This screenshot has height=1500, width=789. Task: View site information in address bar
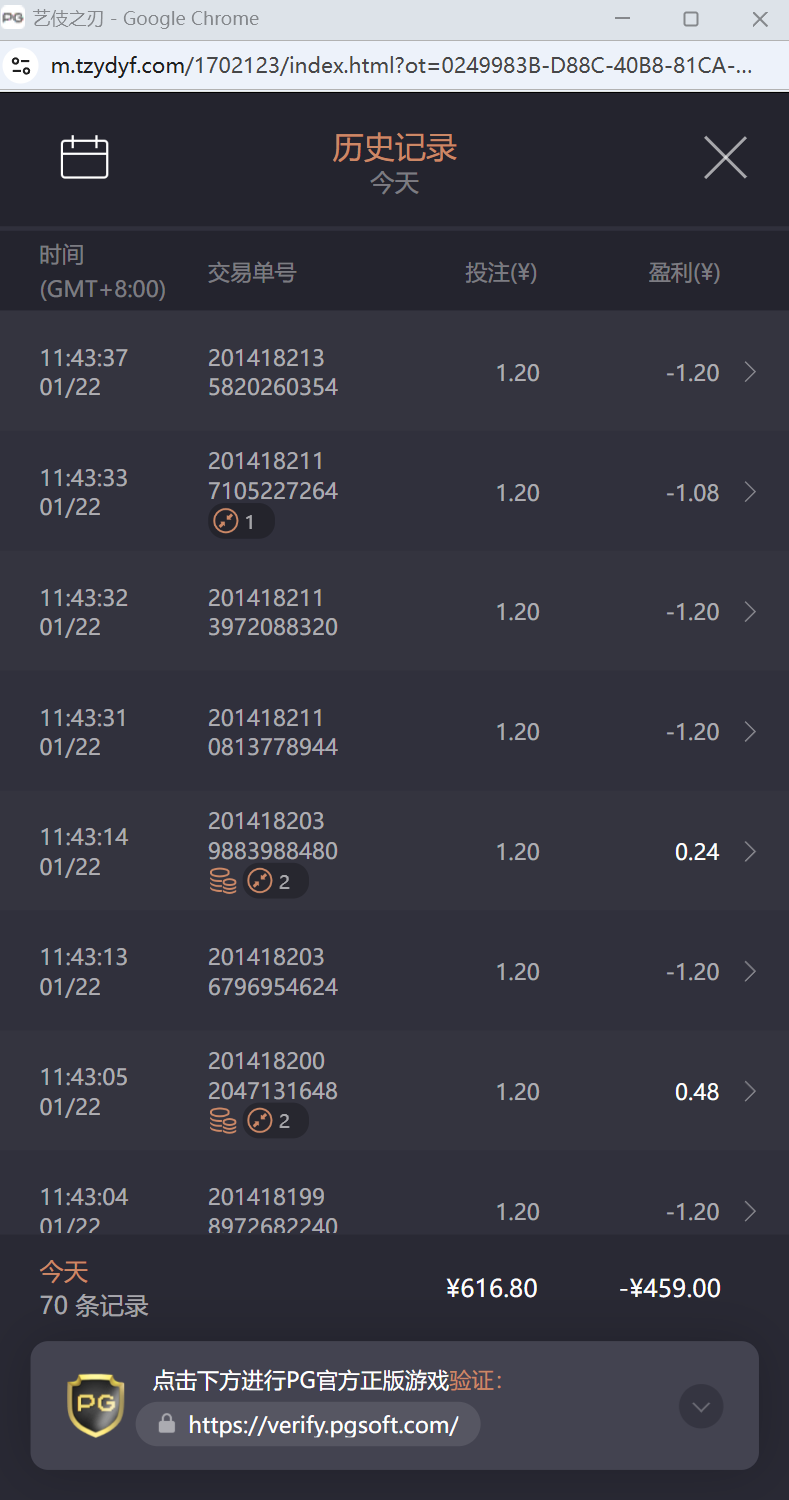click(21, 66)
